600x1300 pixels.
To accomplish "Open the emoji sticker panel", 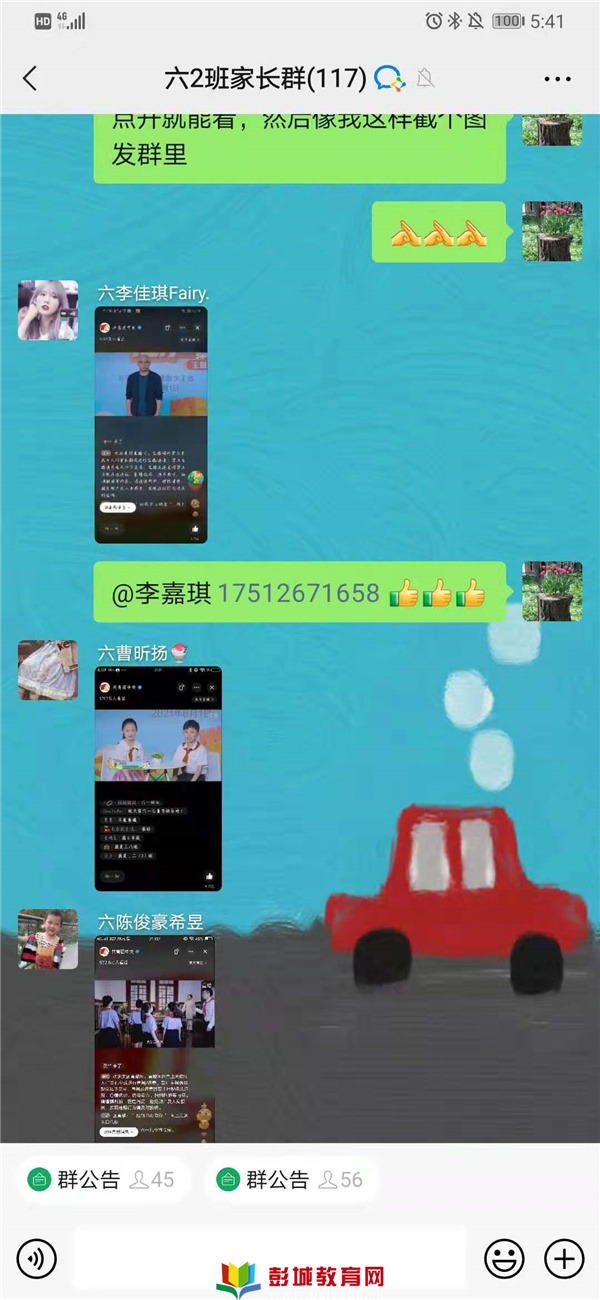I will [x=504, y=1258].
